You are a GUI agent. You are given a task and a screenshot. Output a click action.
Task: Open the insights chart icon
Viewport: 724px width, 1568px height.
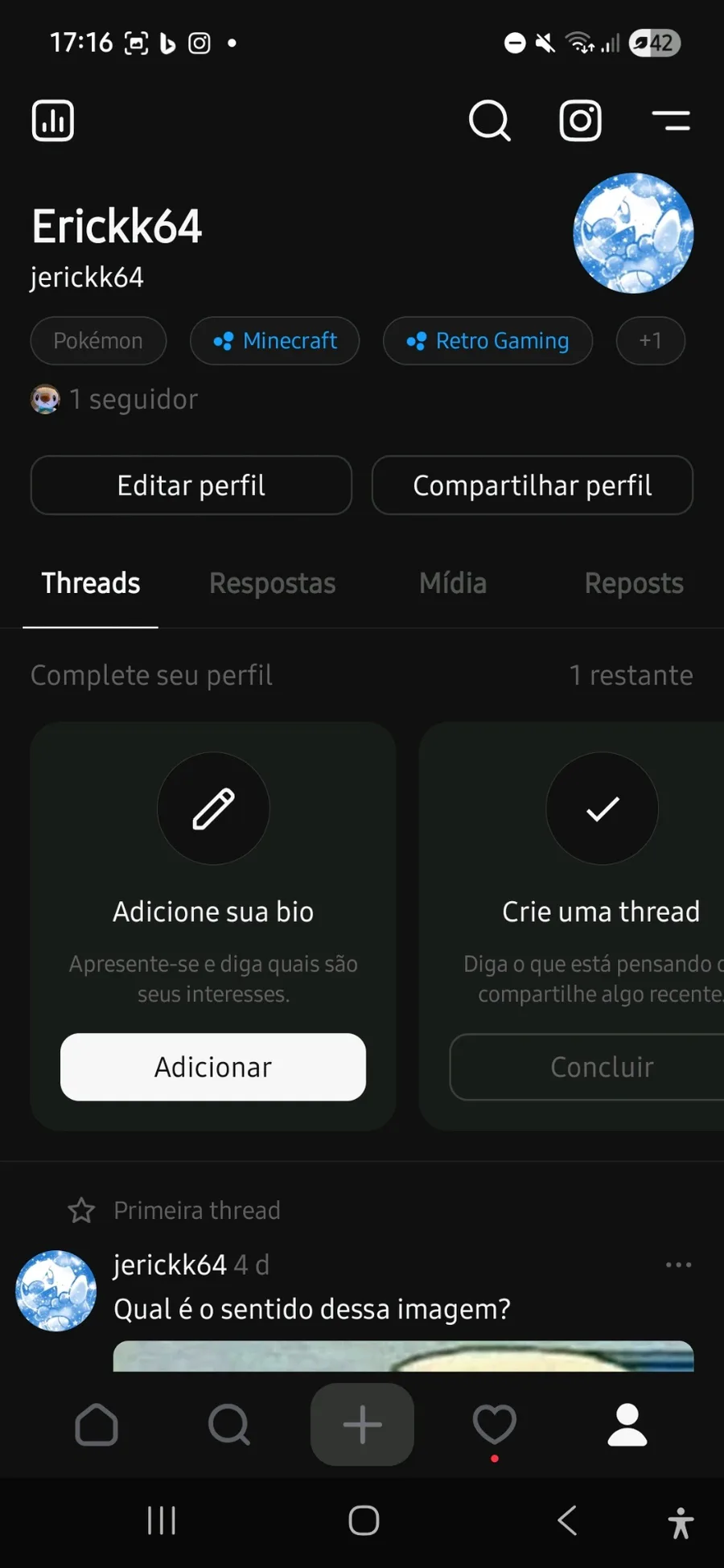(x=53, y=121)
